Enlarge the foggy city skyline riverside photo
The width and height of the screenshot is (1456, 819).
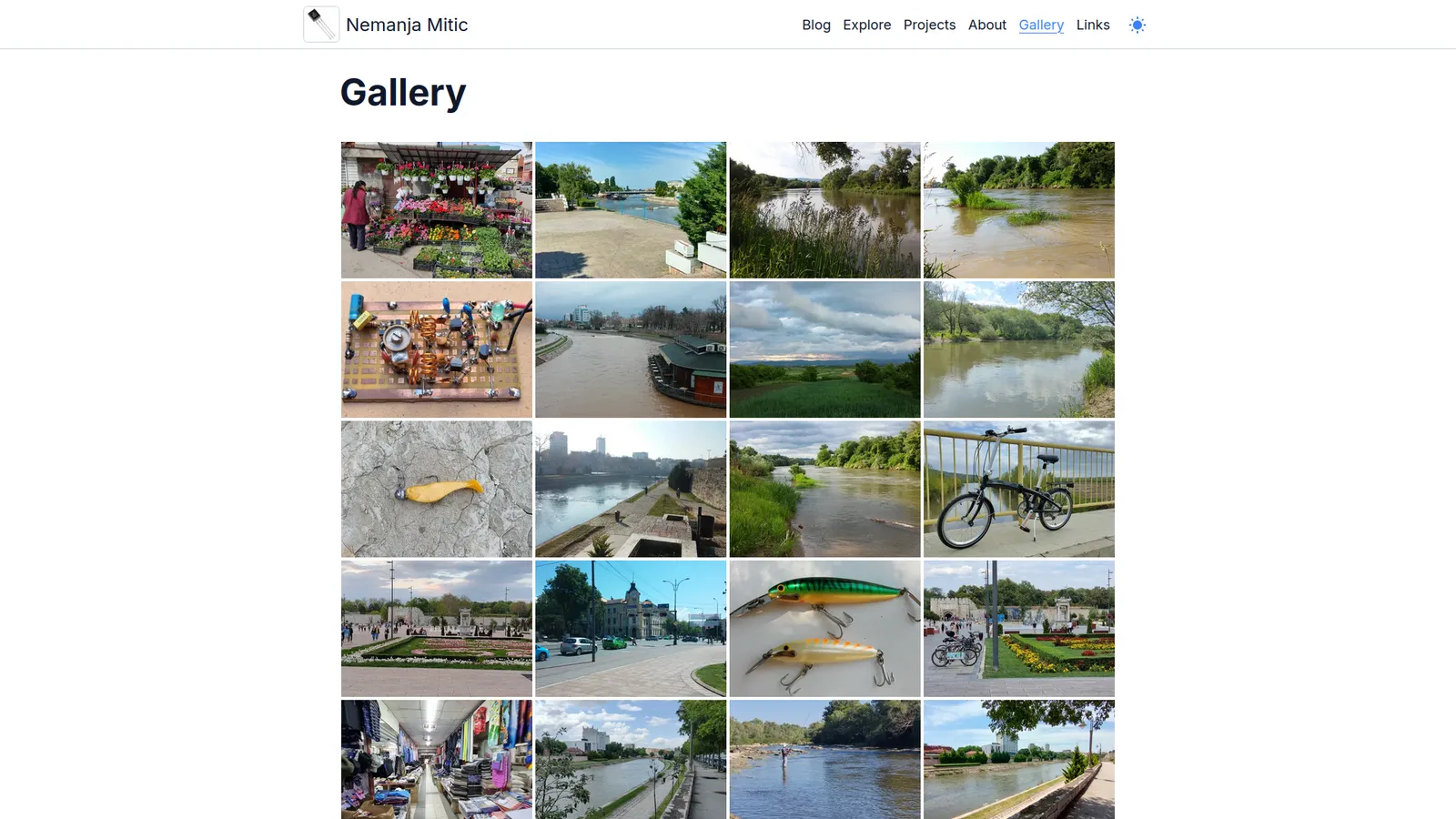click(x=631, y=489)
